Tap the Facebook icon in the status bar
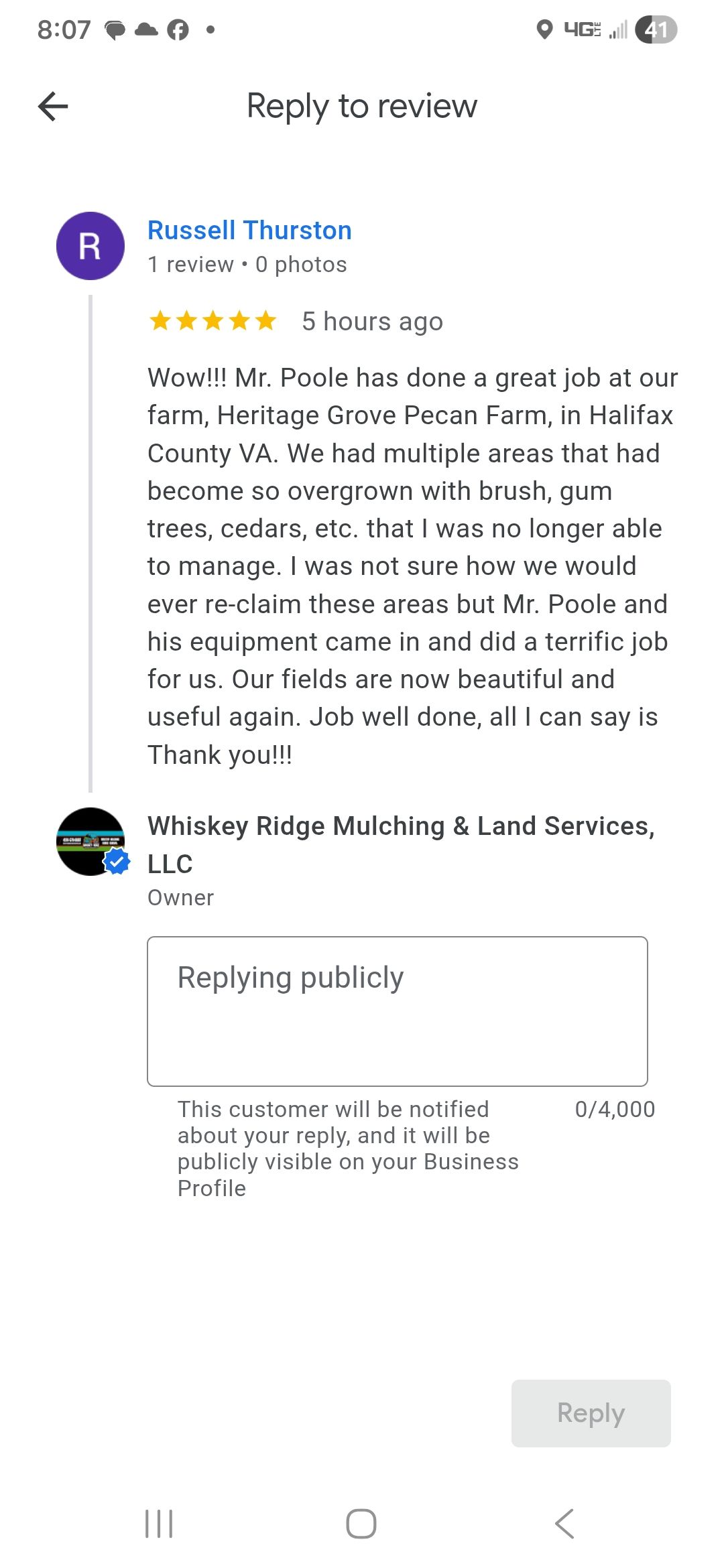Viewport: 724px width, 1568px height. tap(176, 29)
